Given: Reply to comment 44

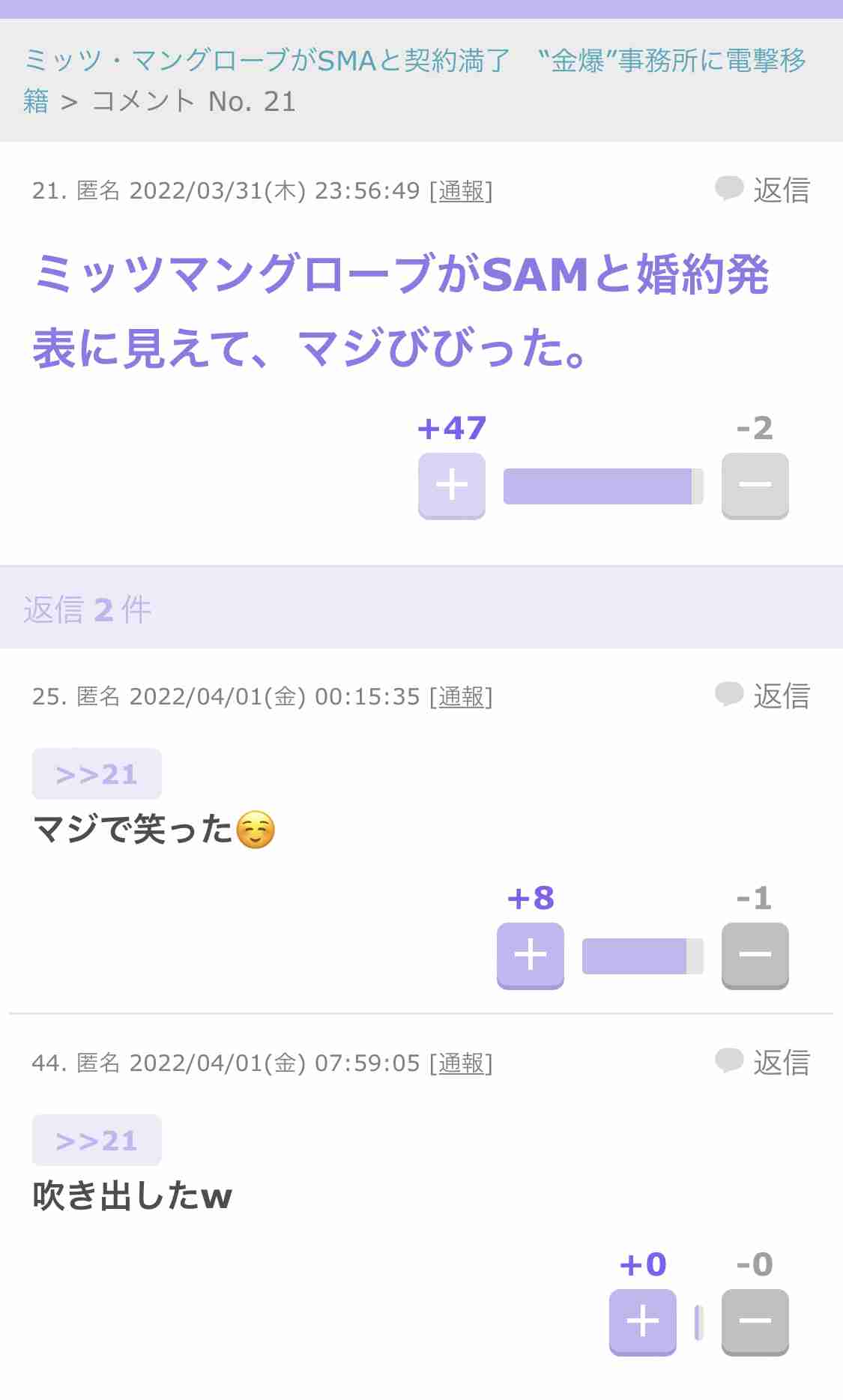Looking at the screenshot, I should pos(762,1062).
